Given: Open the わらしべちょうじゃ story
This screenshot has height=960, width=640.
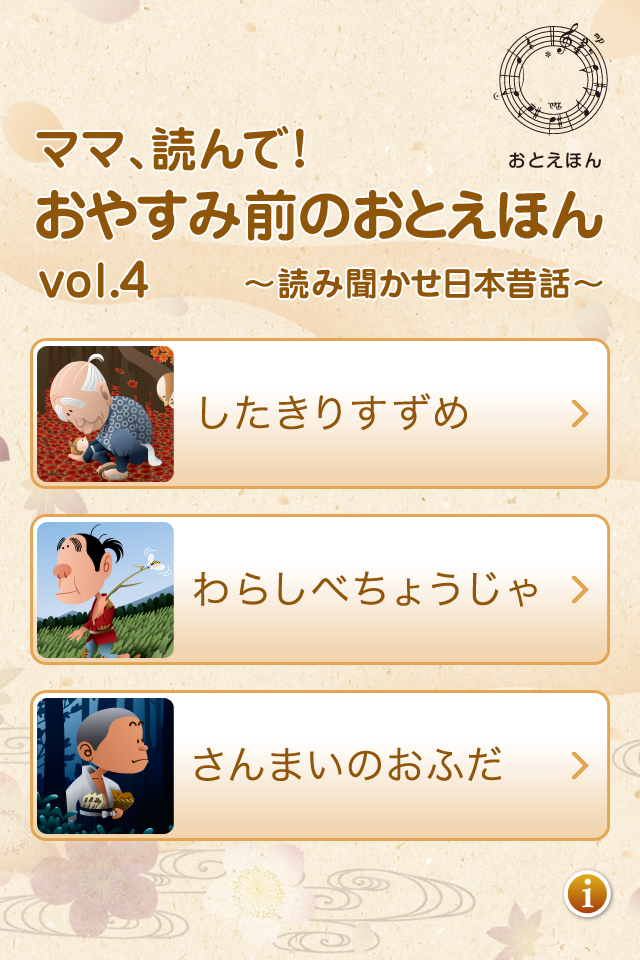Looking at the screenshot, I should [x=320, y=590].
